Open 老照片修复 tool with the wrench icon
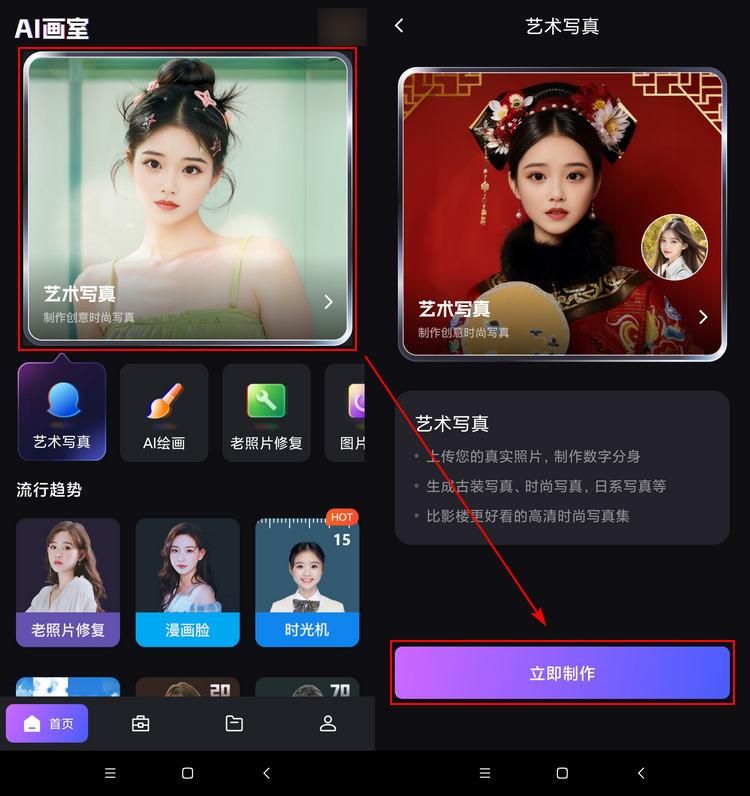This screenshot has height=796, width=750. point(266,411)
